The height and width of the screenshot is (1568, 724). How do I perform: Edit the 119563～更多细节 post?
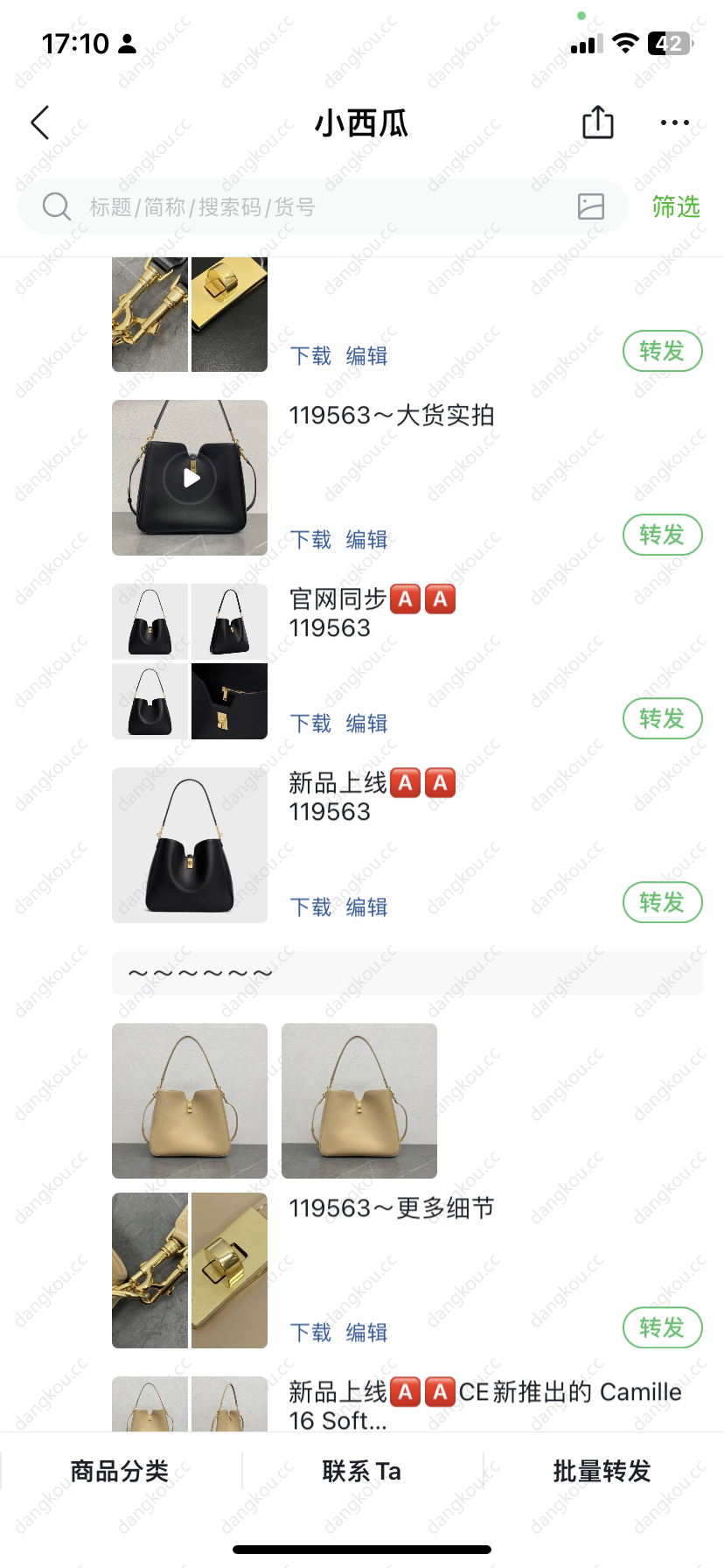click(366, 1333)
